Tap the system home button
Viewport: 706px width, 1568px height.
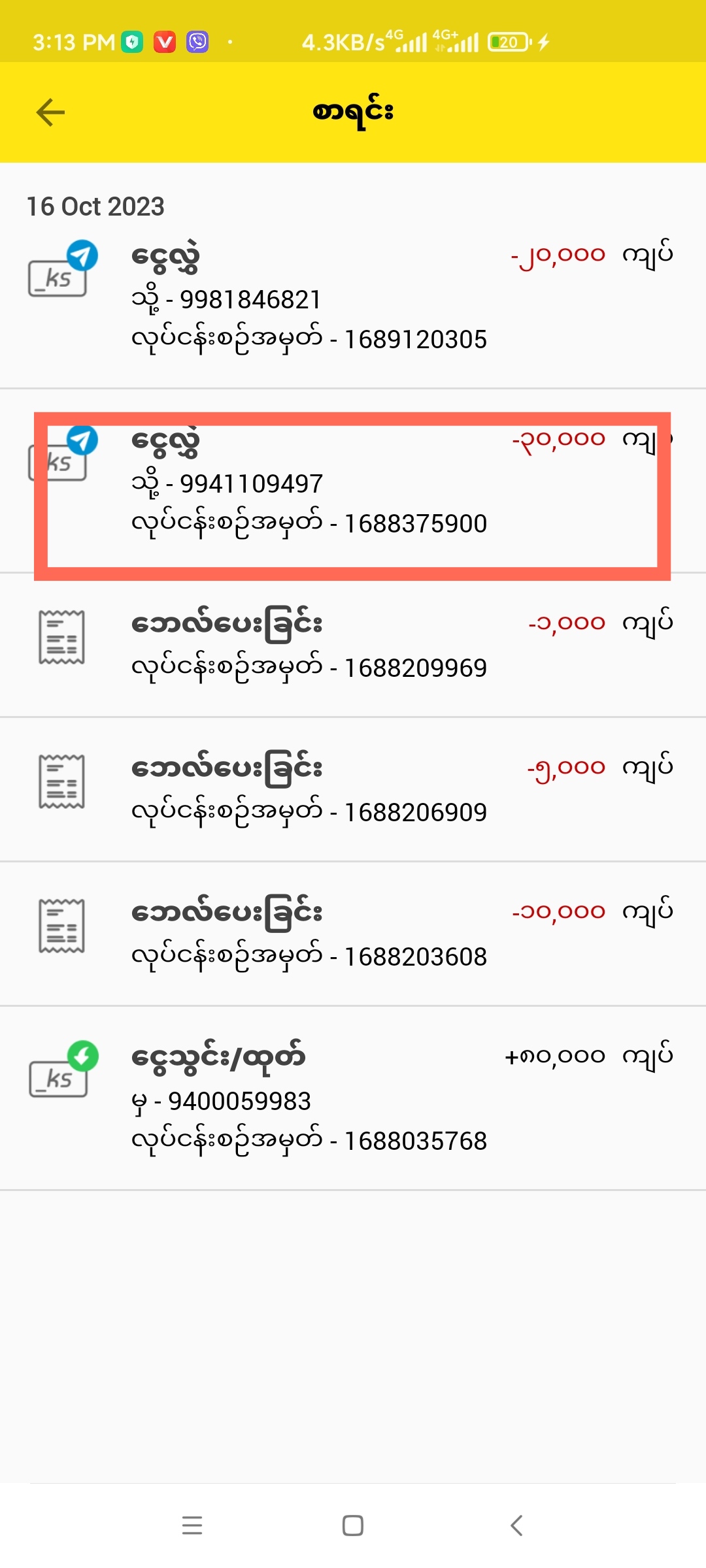[353, 1526]
